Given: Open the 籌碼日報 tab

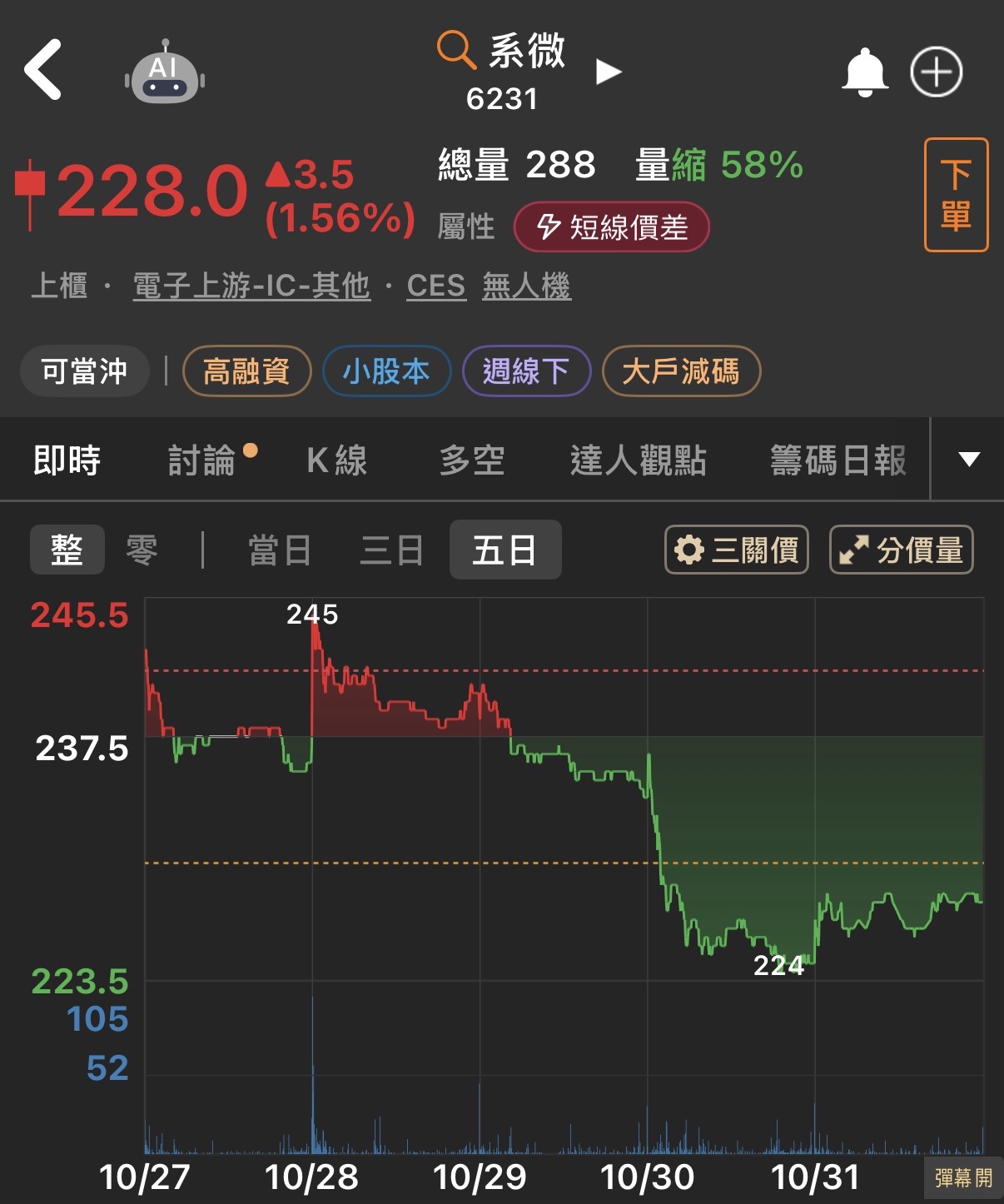Looking at the screenshot, I should (837, 460).
